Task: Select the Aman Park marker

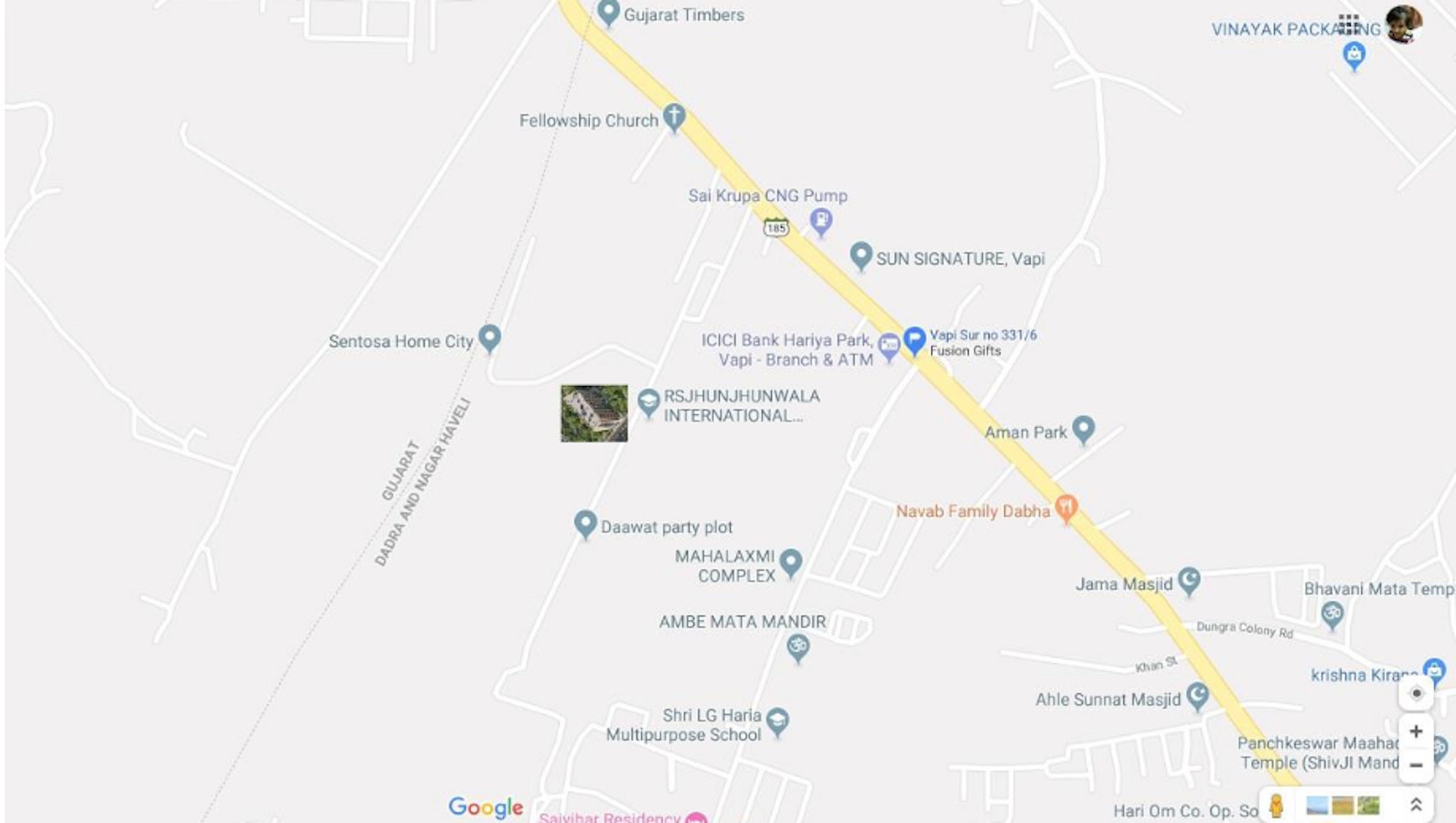Action: pyautogui.click(x=1083, y=428)
